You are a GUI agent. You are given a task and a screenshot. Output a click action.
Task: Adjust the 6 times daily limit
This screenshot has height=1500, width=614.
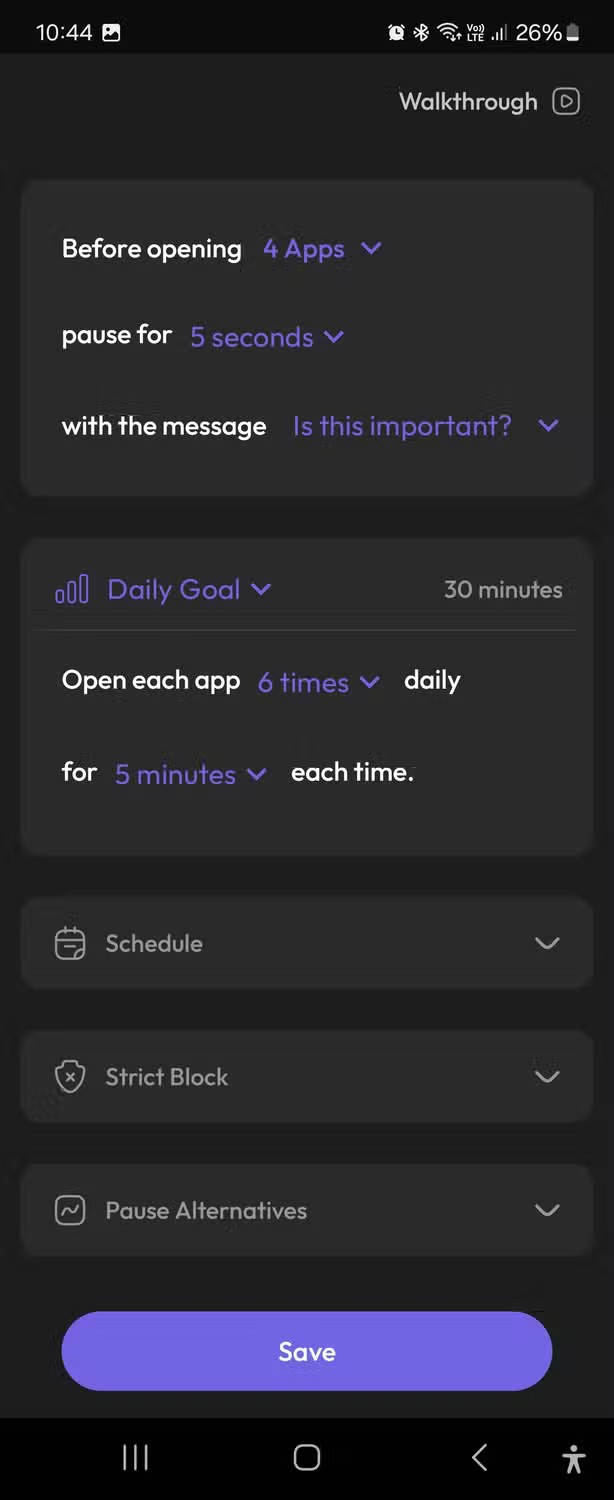coord(318,682)
